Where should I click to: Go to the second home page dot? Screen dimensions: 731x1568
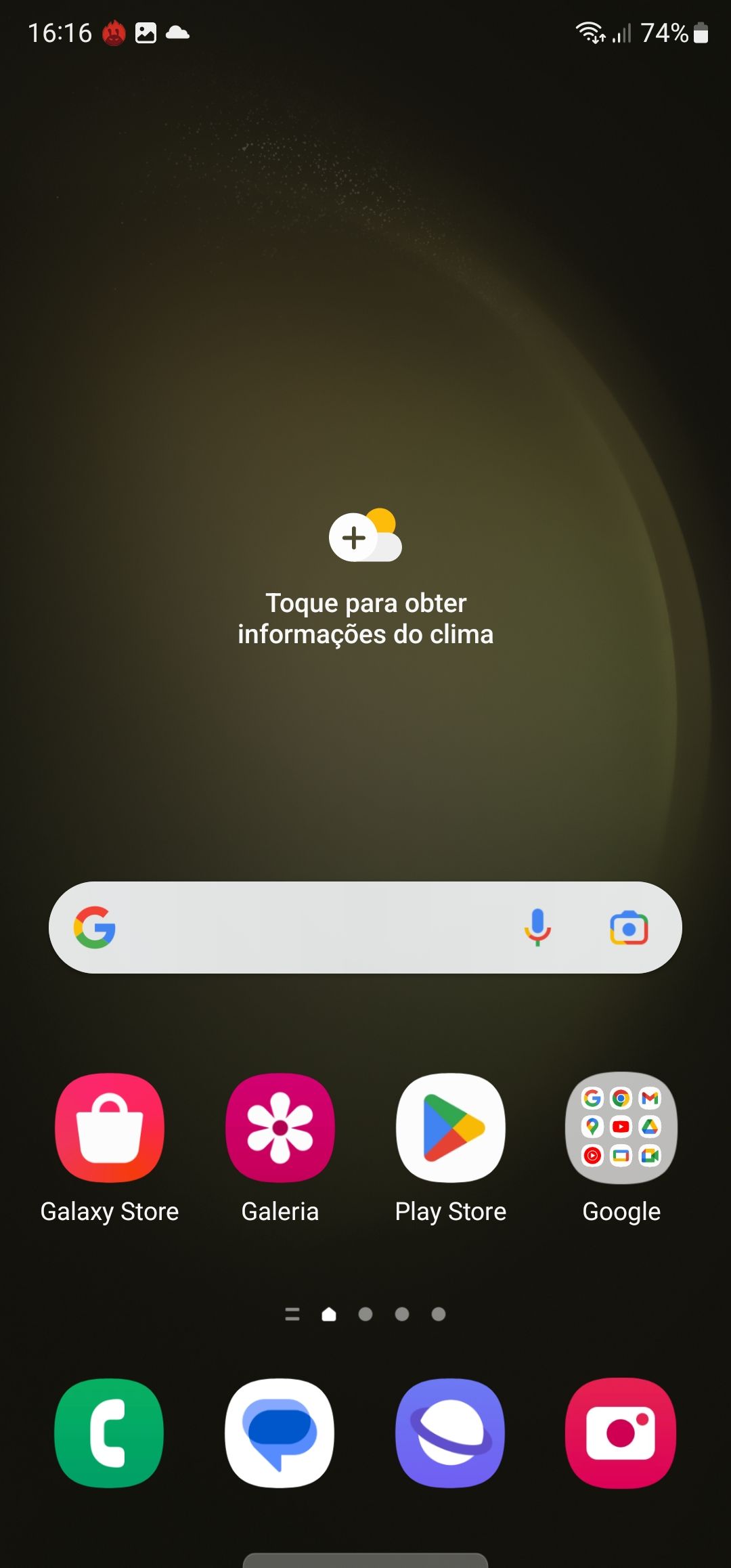(x=365, y=1314)
